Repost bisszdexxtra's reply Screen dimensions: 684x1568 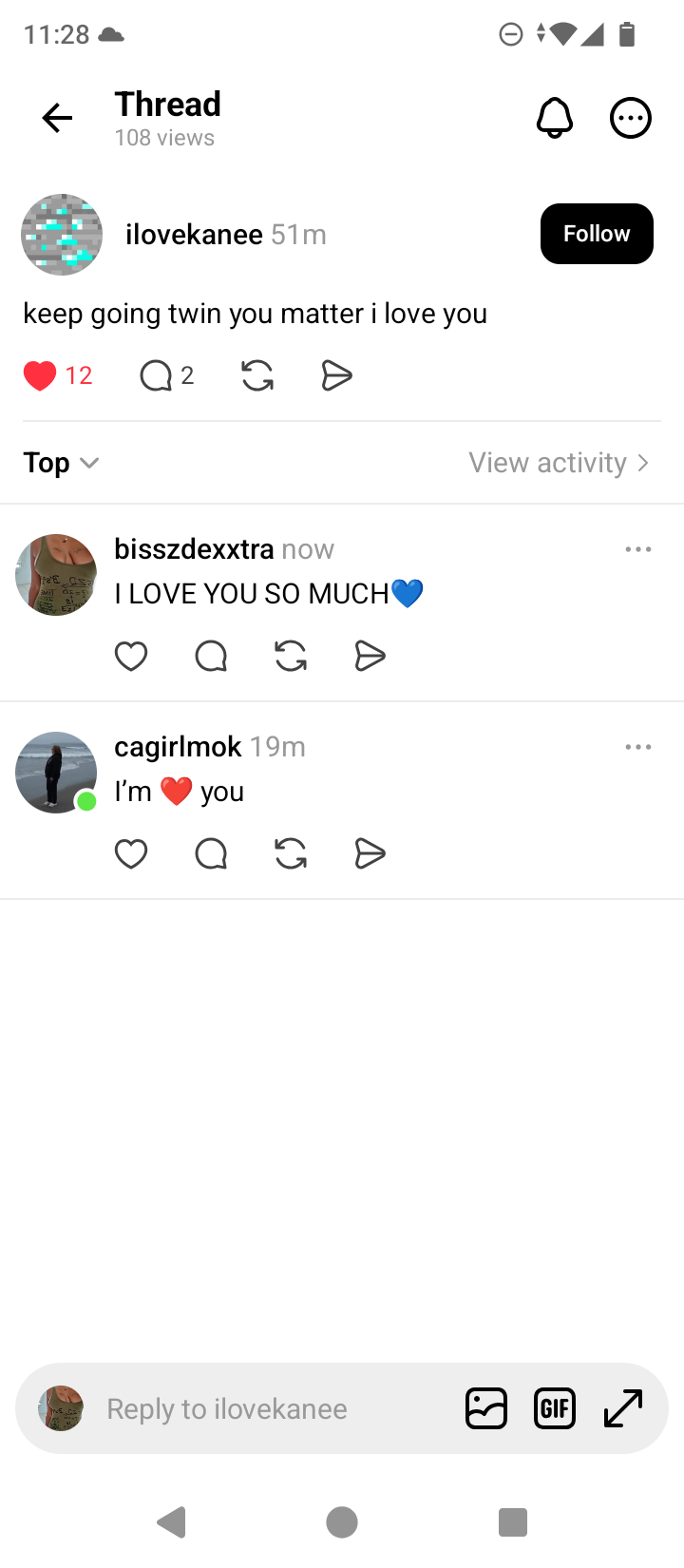coord(291,656)
